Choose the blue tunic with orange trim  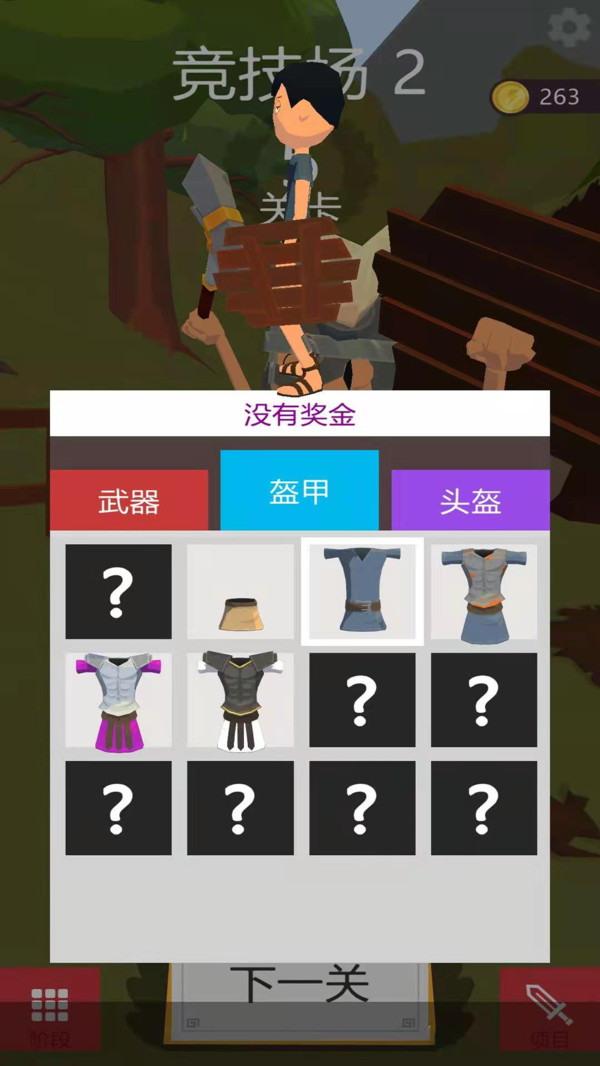[484, 592]
